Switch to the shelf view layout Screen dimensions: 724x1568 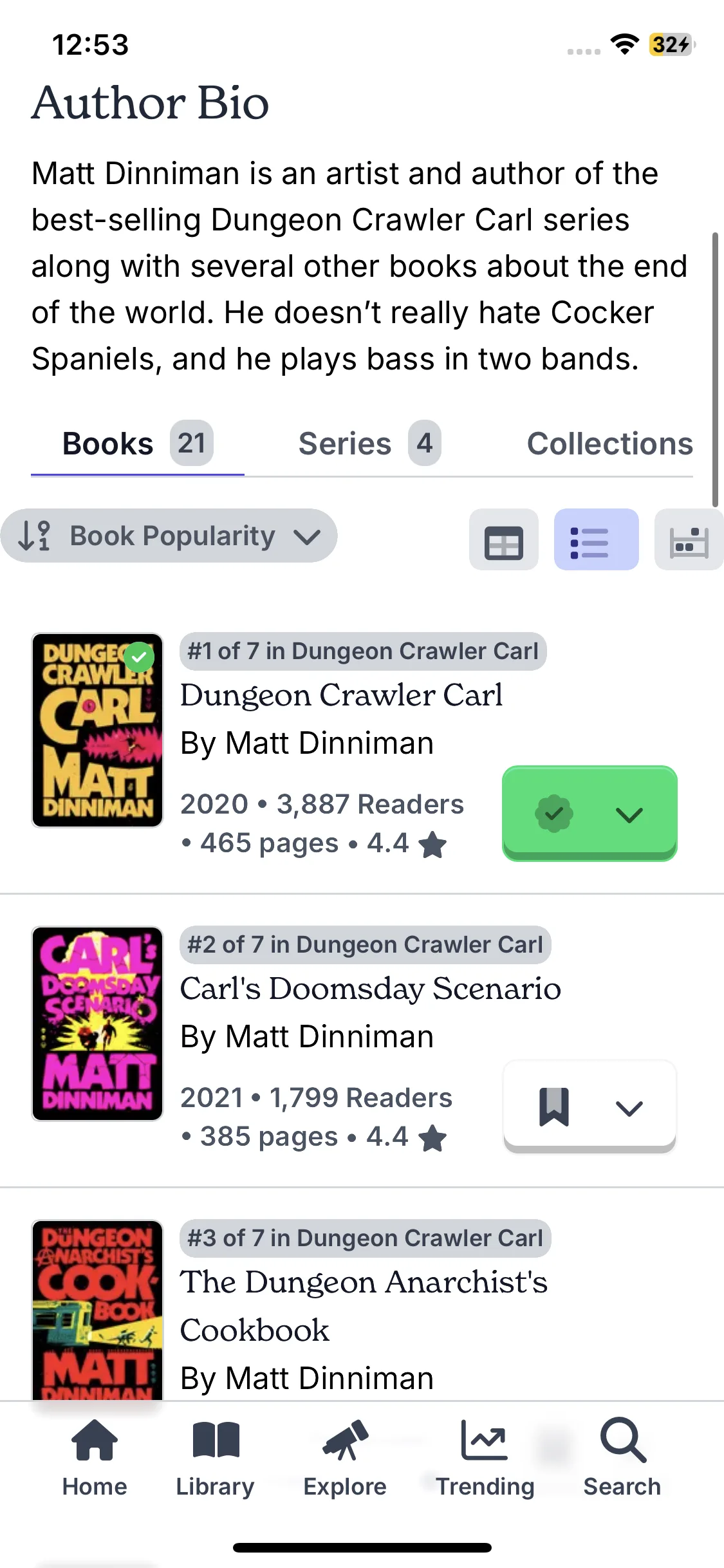(x=688, y=540)
